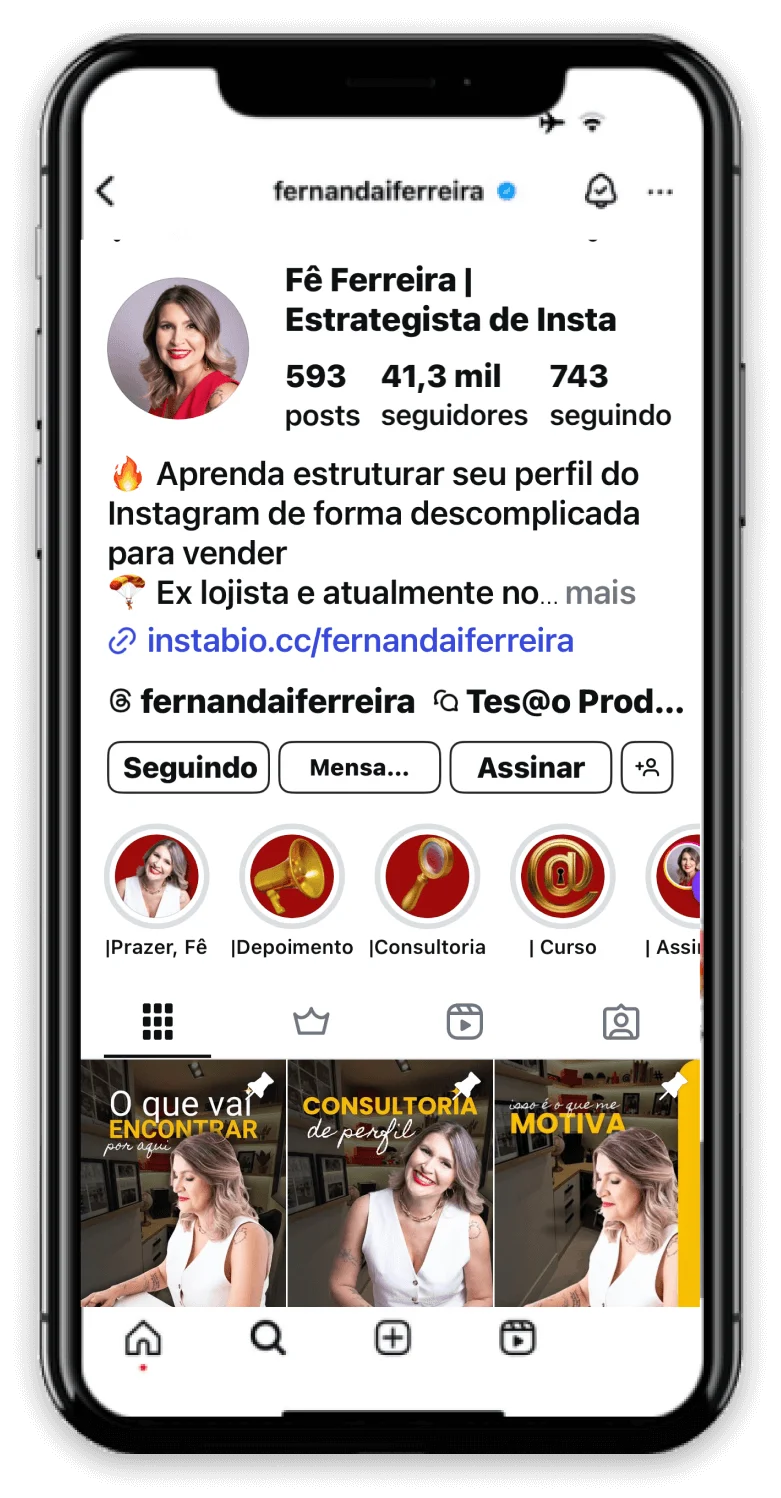This screenshot has height=1498, width=781.
Task: Switch to the Reels profile tab
Action: [465, 1022]
